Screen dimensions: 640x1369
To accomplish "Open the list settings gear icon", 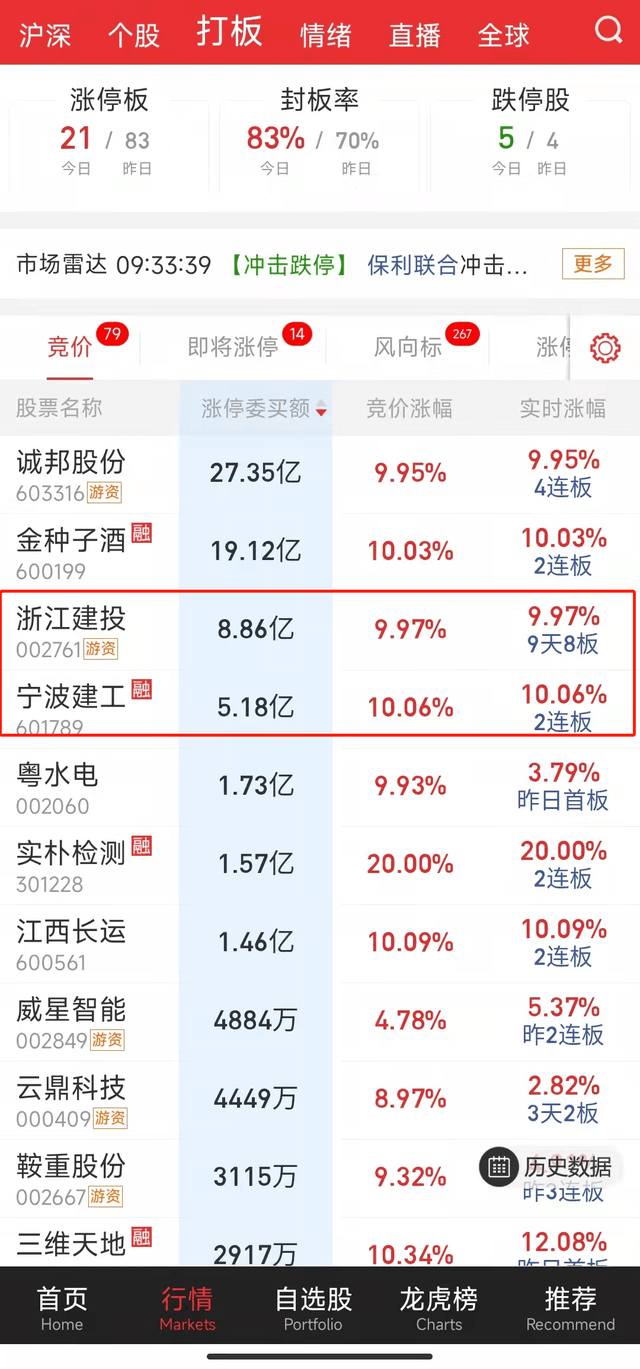I will coord(605,348).
